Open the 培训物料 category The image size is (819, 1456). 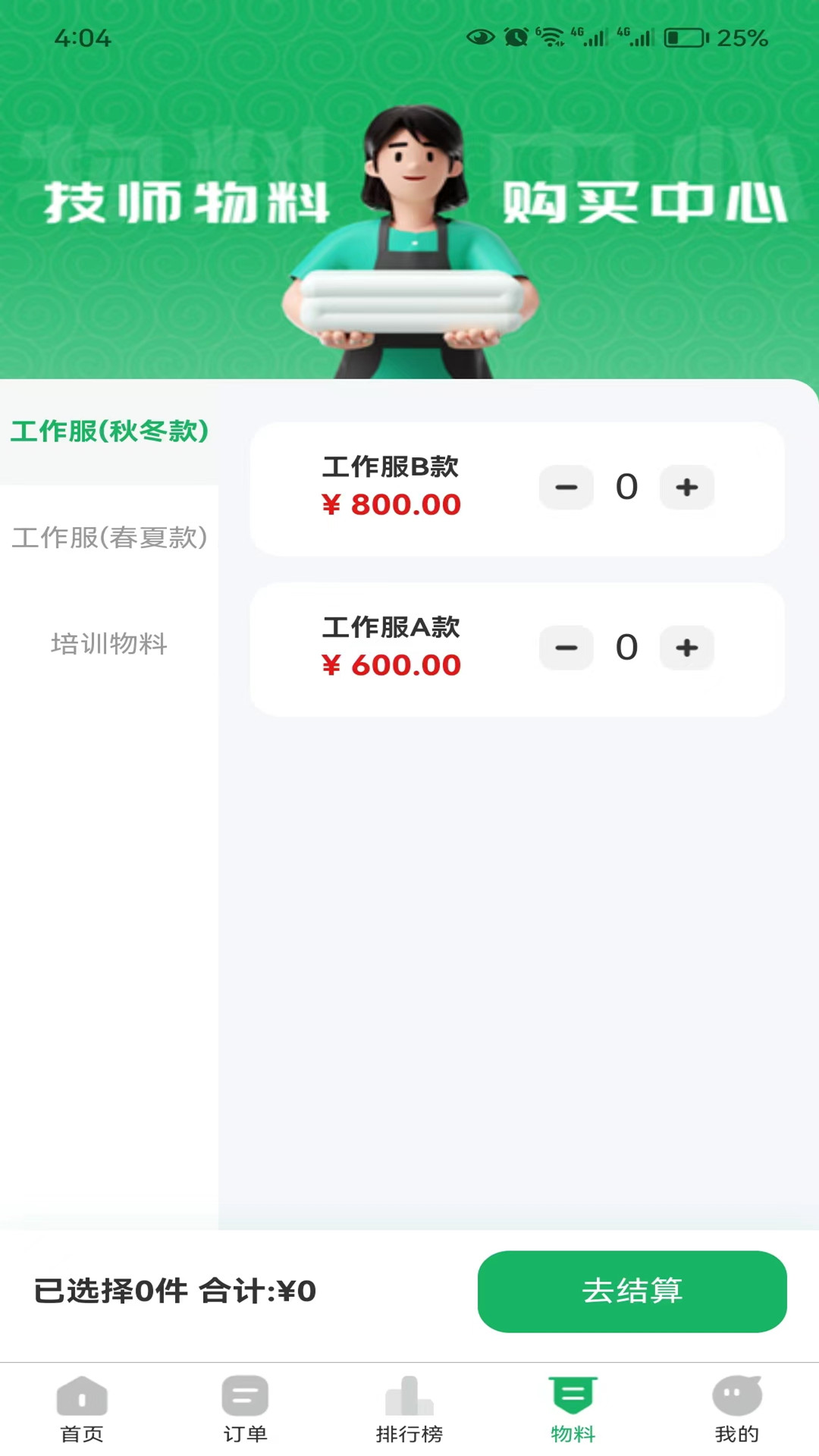(109, 644)
